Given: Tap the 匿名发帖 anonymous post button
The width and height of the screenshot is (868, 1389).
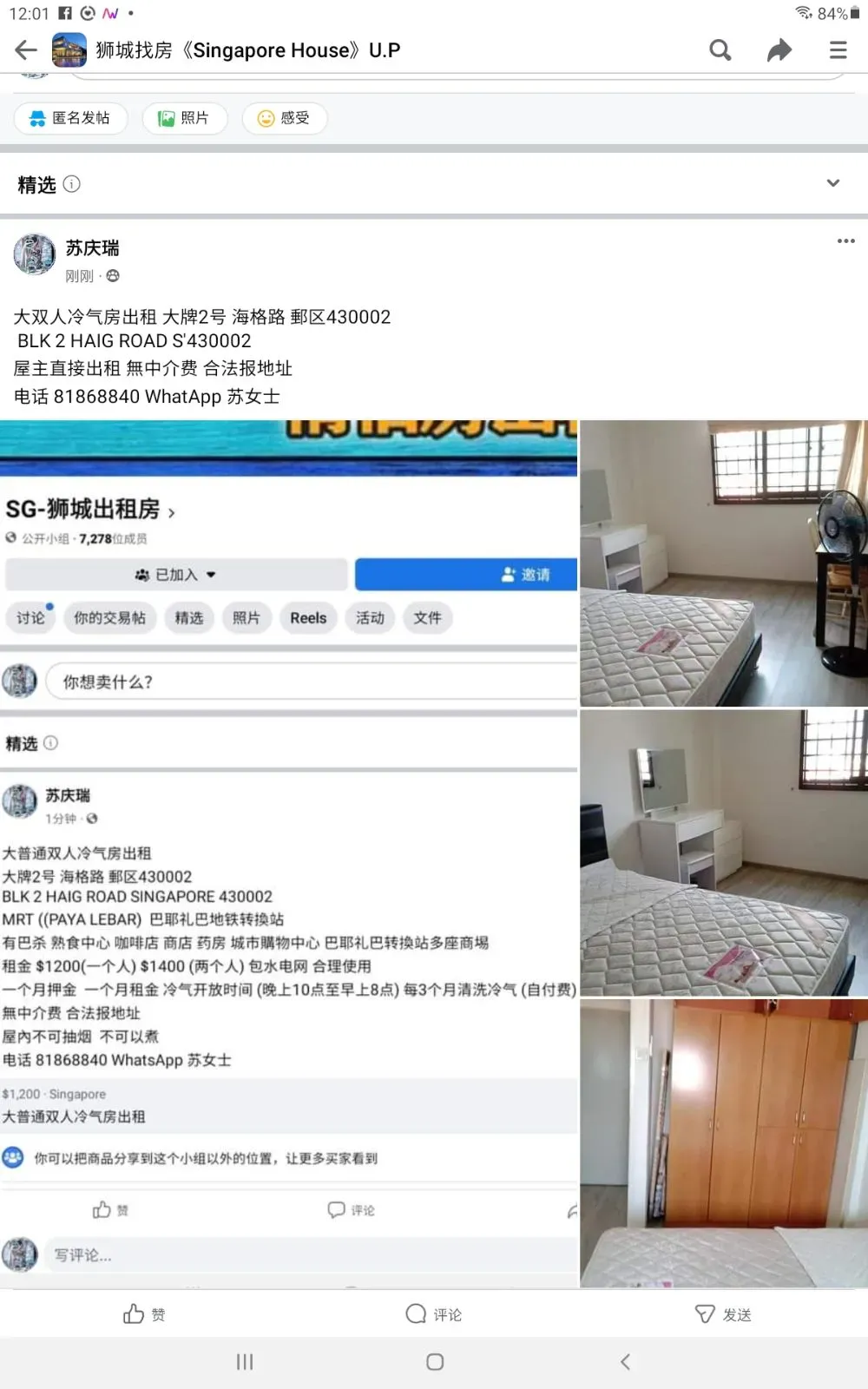Looking at the screenshot, I should click(70, 118).
